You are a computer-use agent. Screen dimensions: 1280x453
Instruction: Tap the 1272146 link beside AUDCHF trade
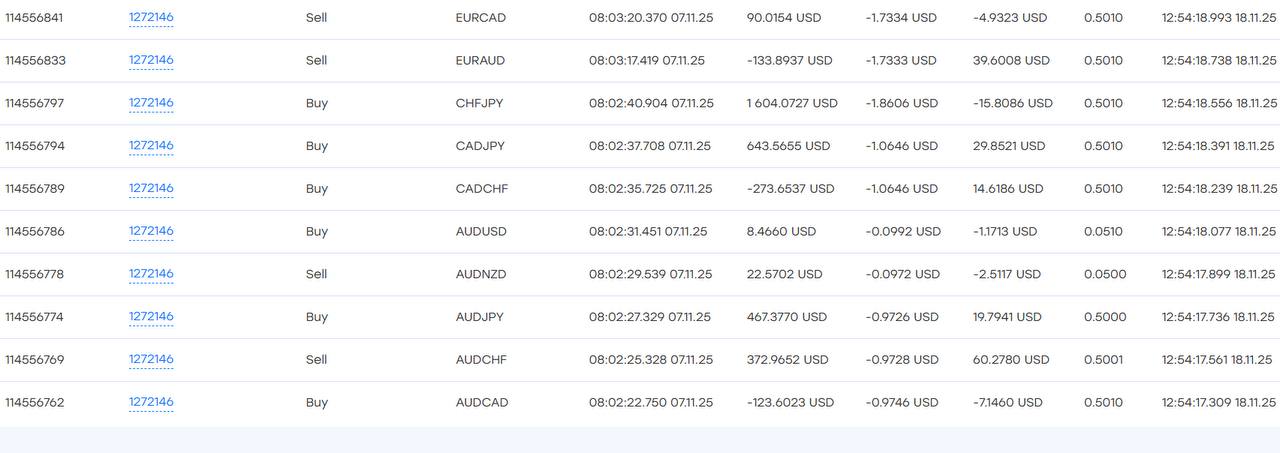[x=151, y=359]
